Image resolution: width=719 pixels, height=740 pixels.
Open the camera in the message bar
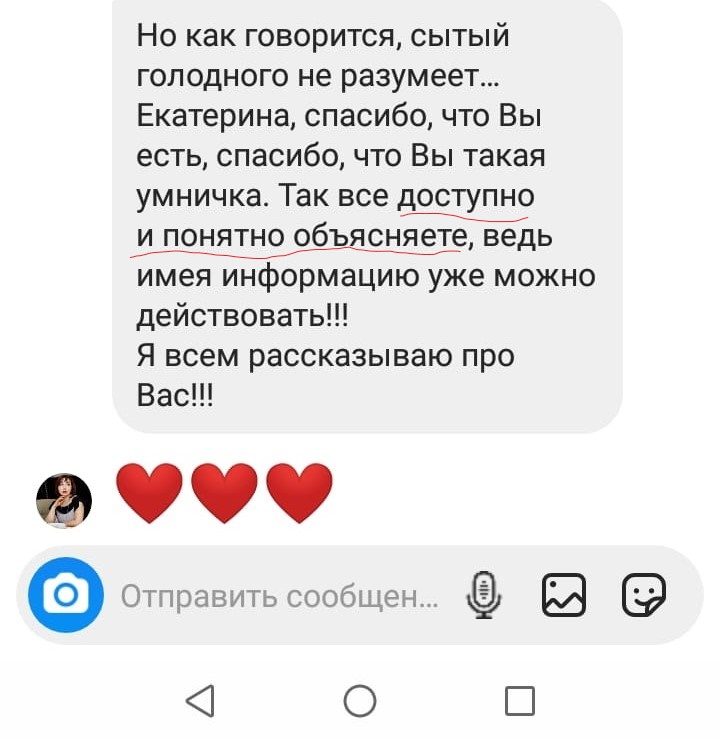point(66,597)
